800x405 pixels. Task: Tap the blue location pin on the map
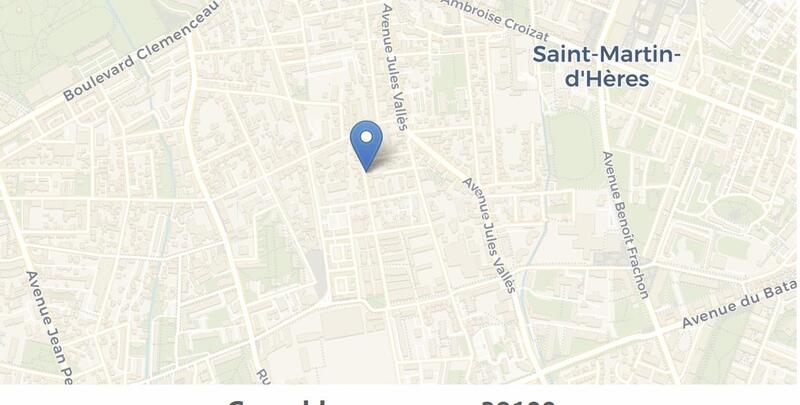click(x=367, y=142)
